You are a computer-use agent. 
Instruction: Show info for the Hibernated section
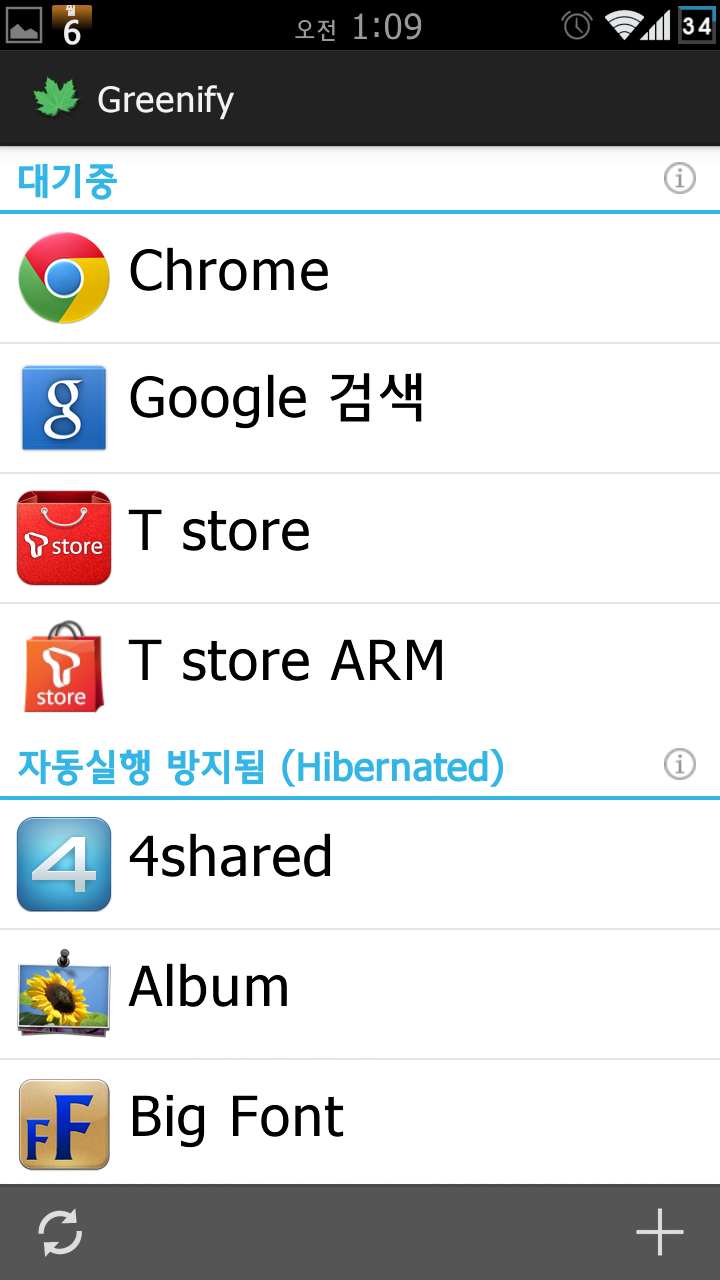(680, 765)
